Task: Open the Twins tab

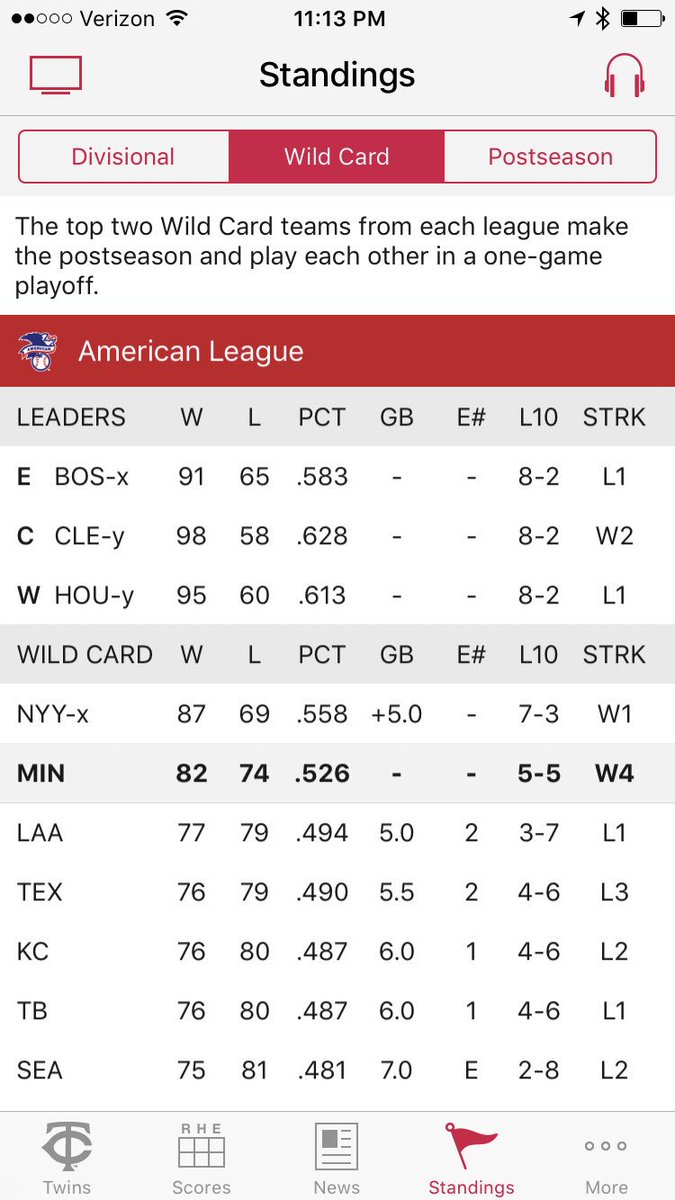Action: [67, 1159]
